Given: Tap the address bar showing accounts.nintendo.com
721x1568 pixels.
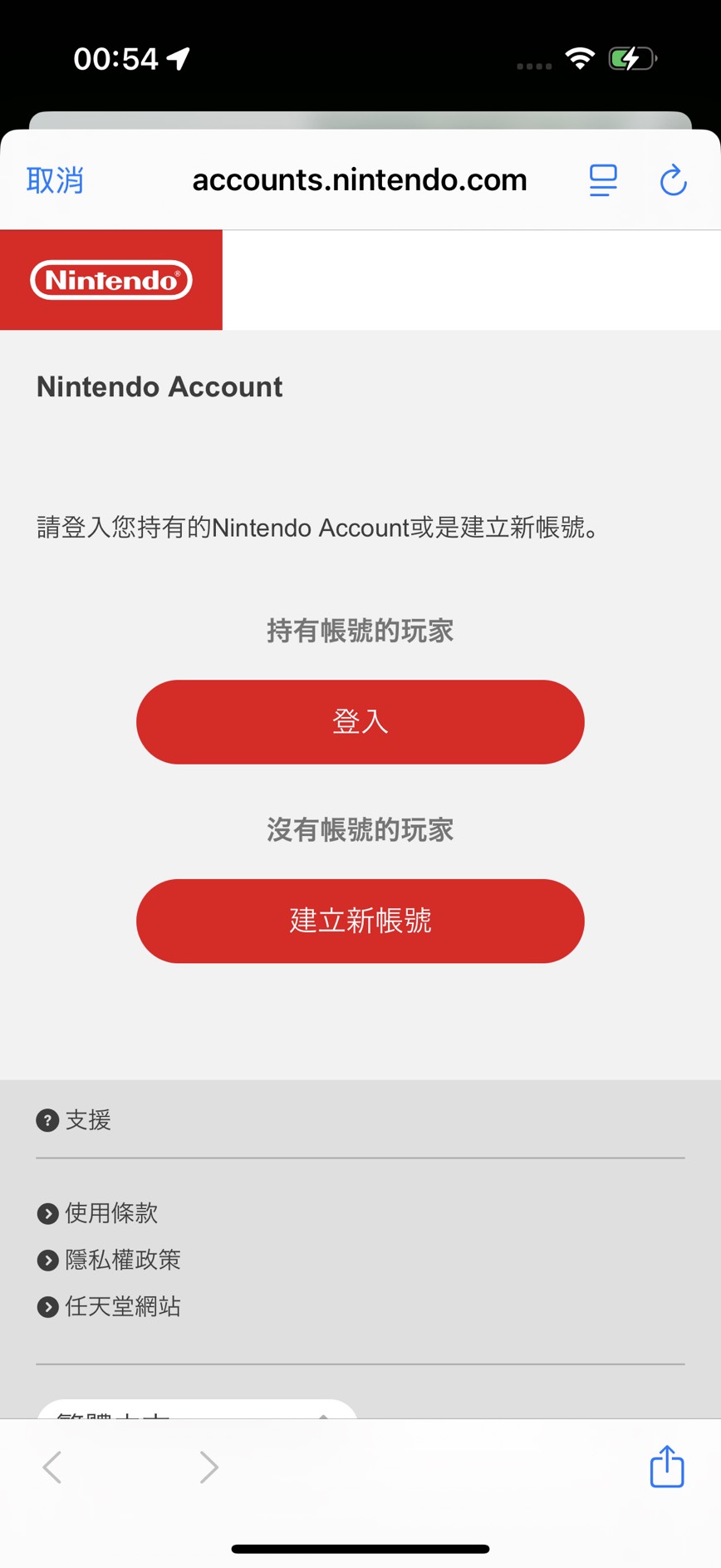Looking at the screenshot, I should [360, 179].
